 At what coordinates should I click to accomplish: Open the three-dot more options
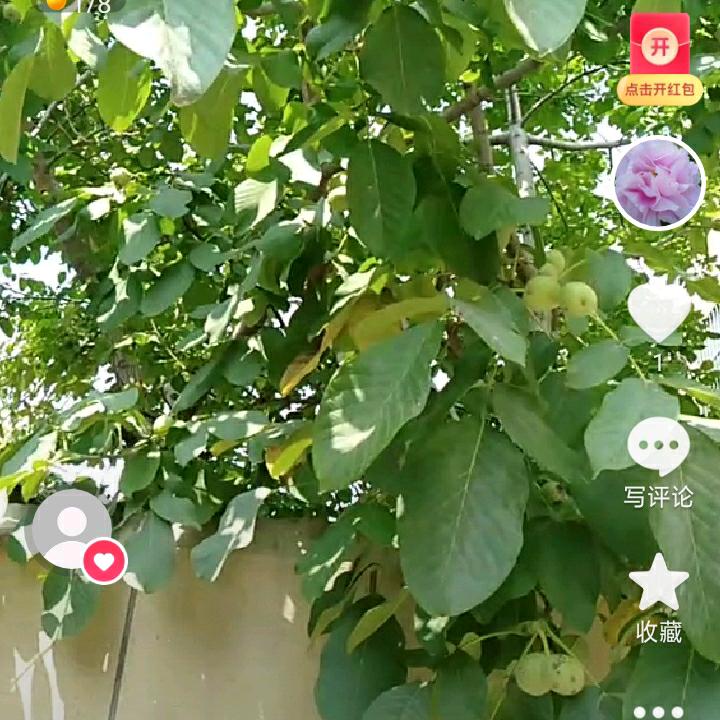pos(658,712)
